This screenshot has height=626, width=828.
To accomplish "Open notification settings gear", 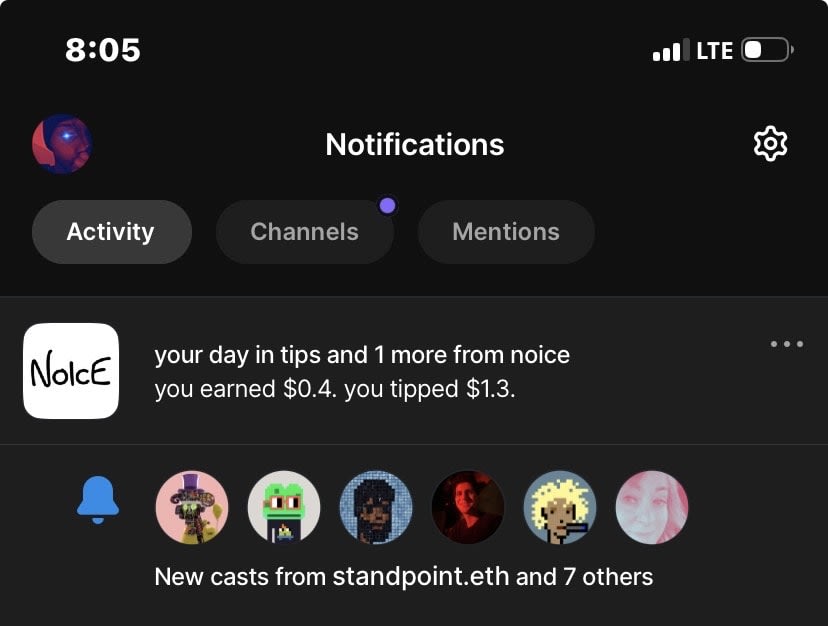I will 770,145.
